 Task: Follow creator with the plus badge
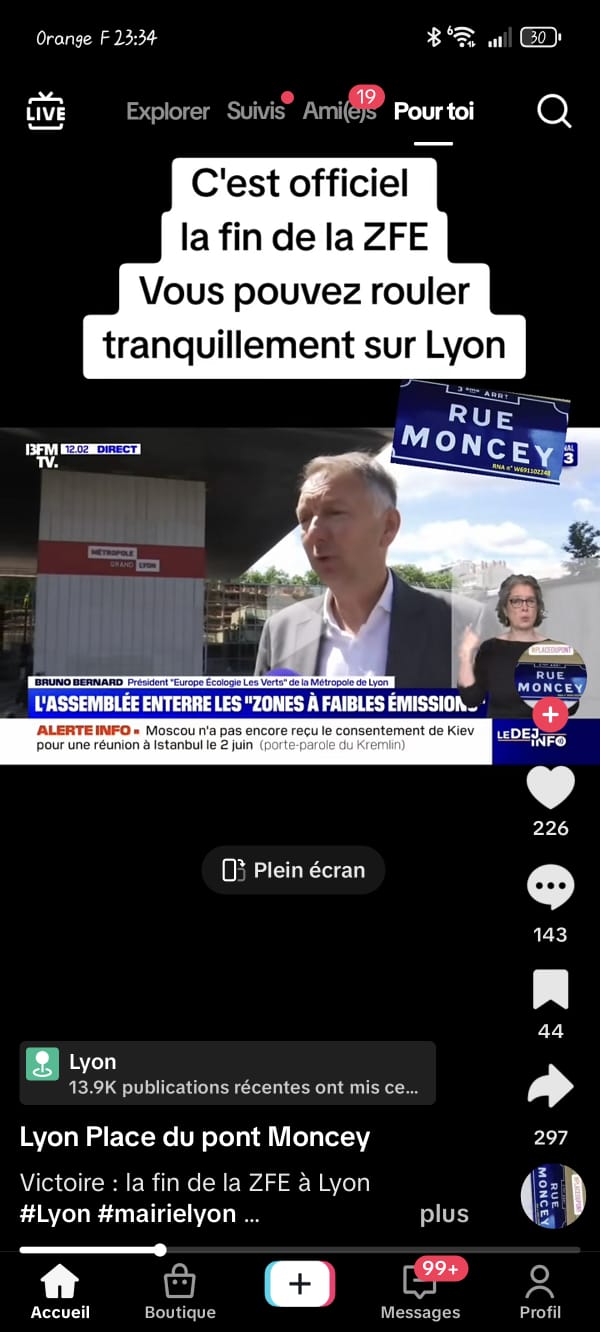click(550, 715)
